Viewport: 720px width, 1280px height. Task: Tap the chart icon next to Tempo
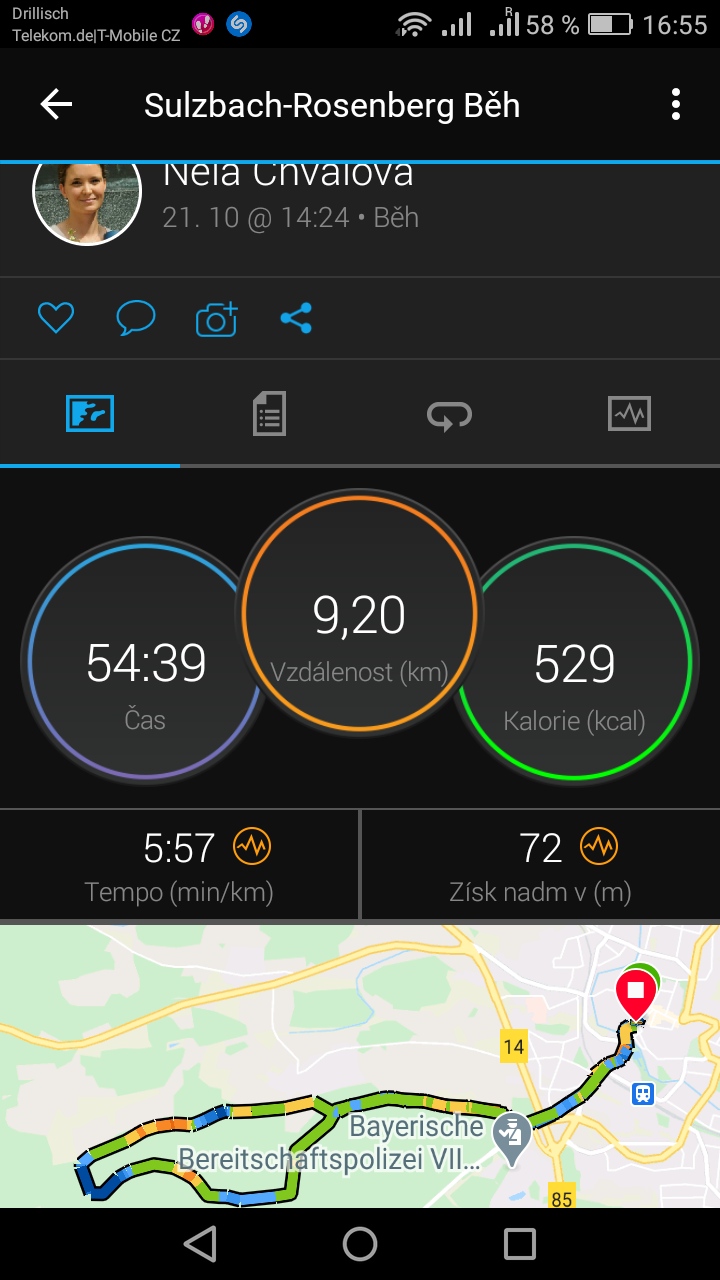coord(252,848)
